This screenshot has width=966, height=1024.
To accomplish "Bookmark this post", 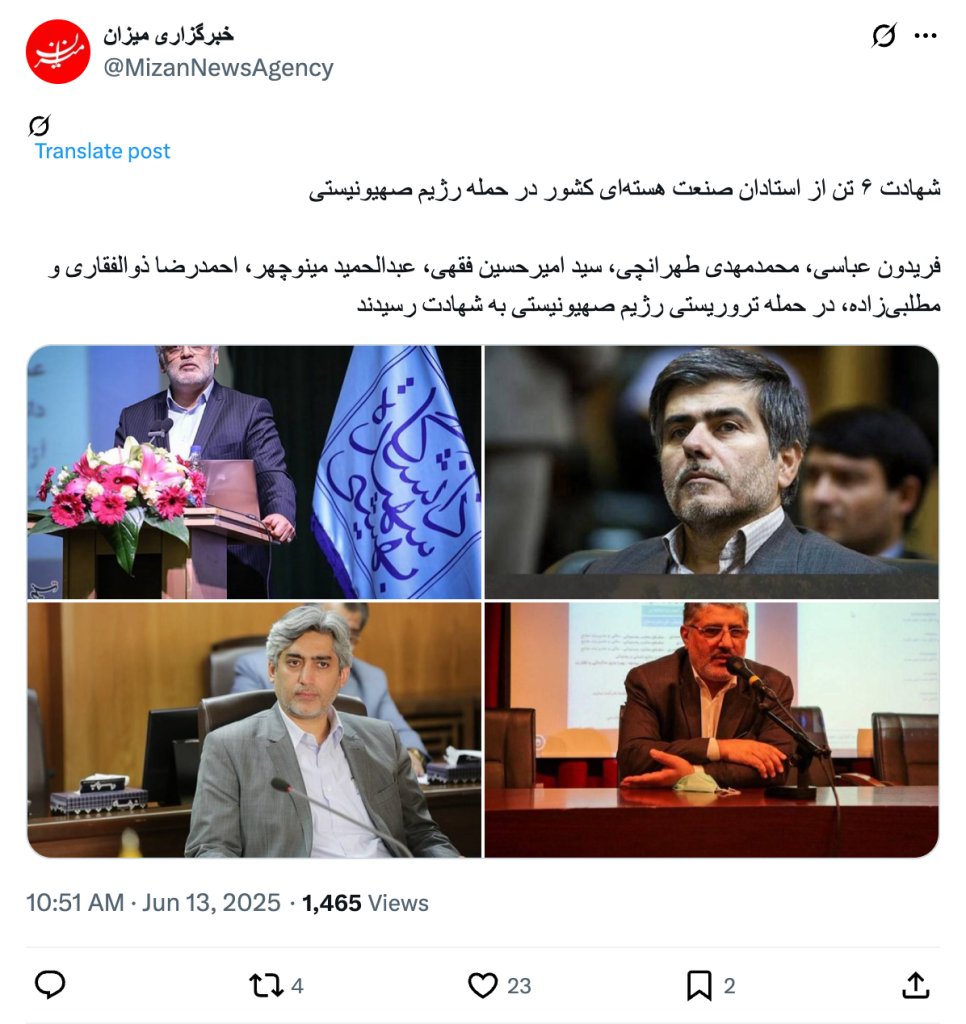I will tap(699, 986).
